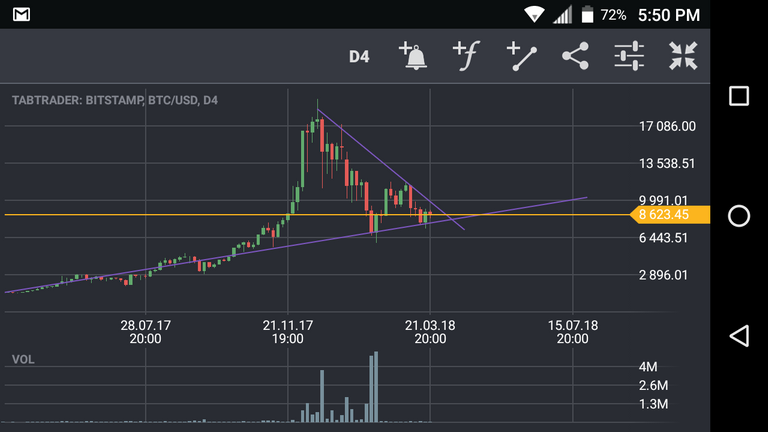
Task: Open the chart settings sliders
Action: click(x=629, y=55)
